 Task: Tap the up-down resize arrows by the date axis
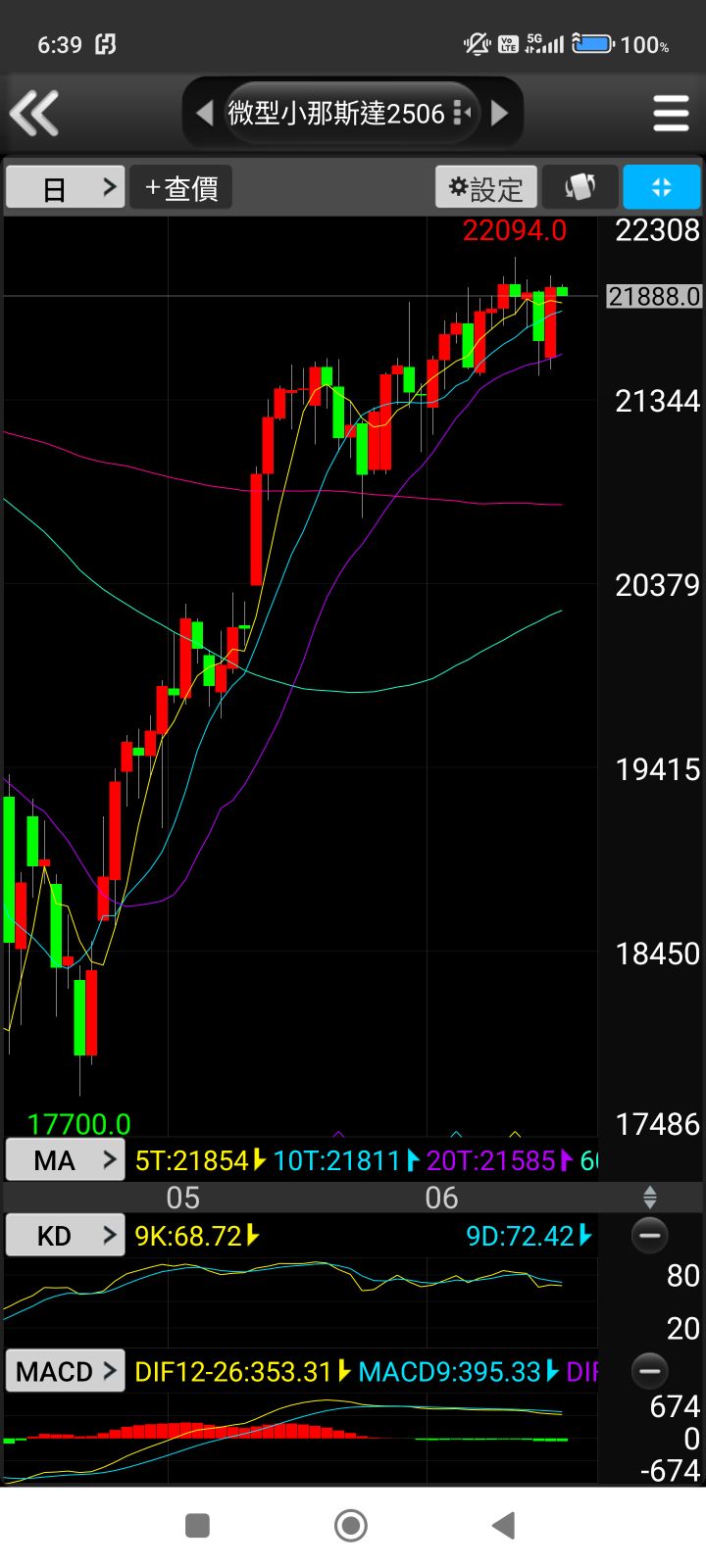[649, 1197]
